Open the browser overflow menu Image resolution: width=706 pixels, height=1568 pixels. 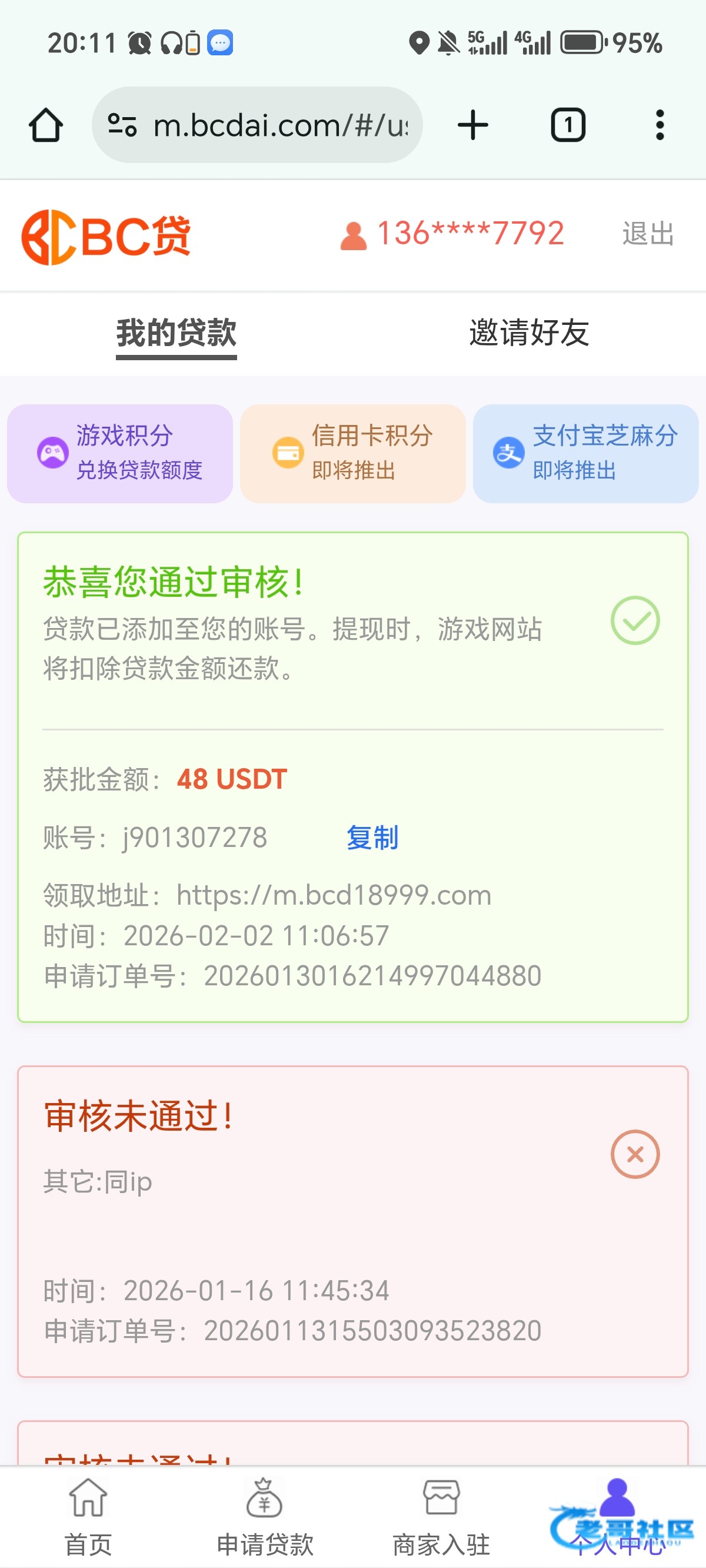point(660,125)
